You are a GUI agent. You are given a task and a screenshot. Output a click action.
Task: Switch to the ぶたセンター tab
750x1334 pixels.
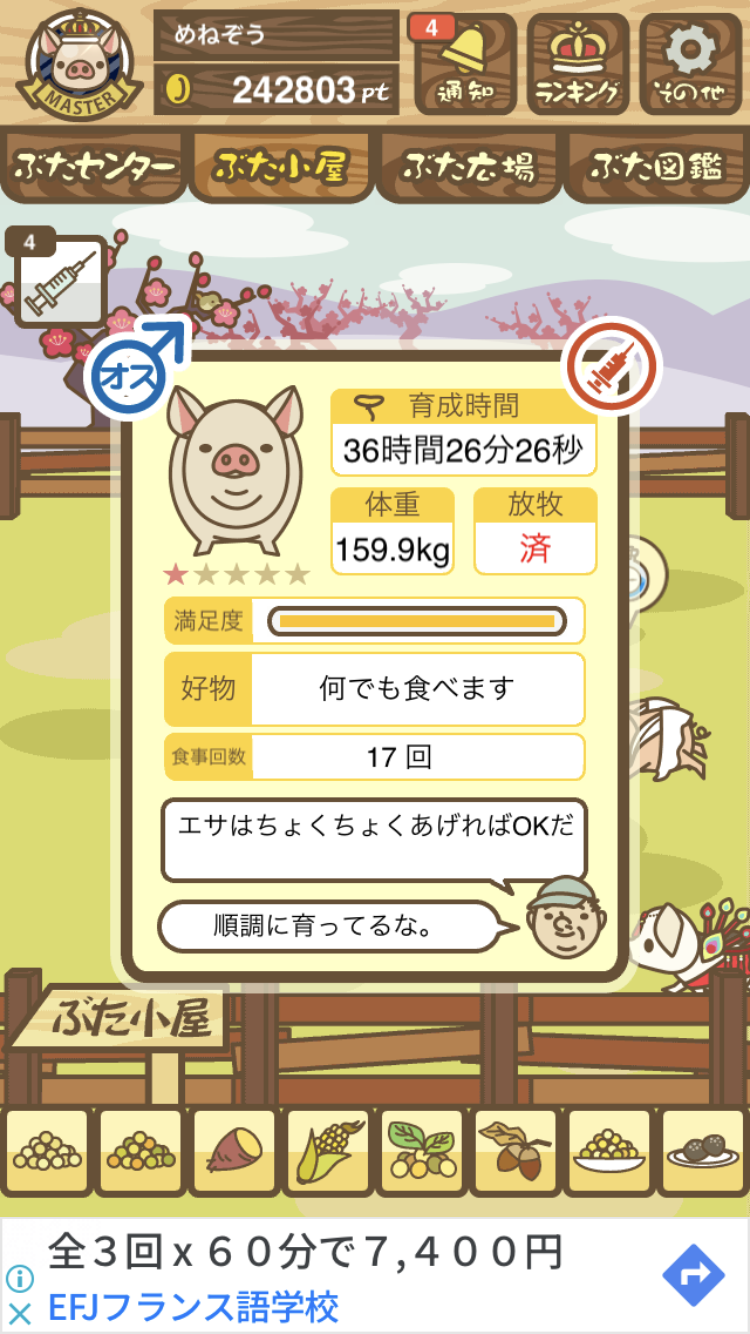[94, 166]
